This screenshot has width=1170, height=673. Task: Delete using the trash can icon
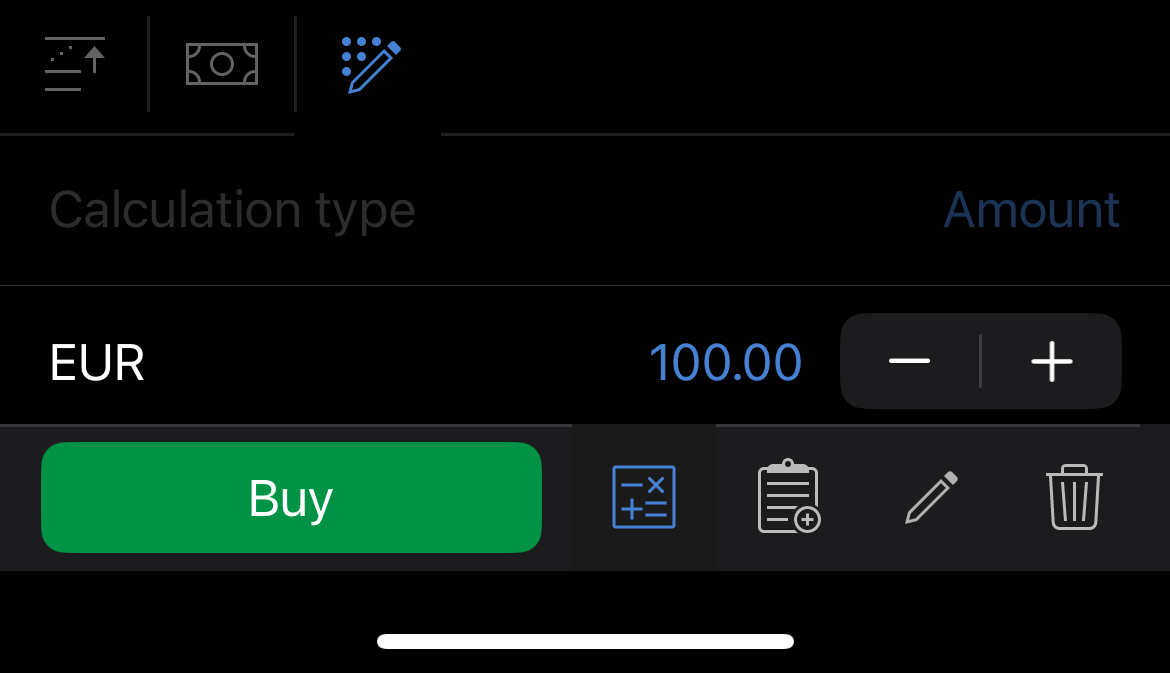[x=1074, y=497]
